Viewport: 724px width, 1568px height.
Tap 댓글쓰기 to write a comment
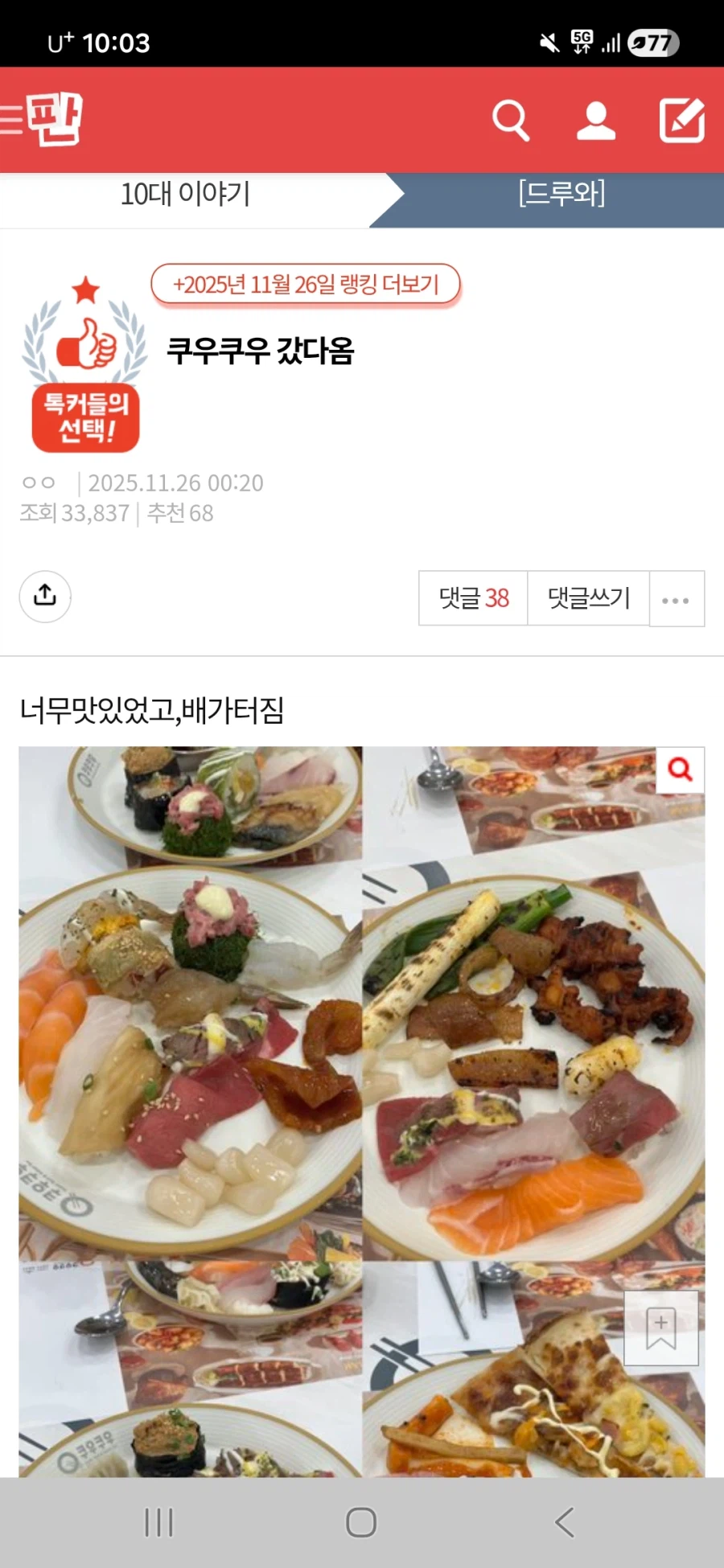(x=587, y=599)
